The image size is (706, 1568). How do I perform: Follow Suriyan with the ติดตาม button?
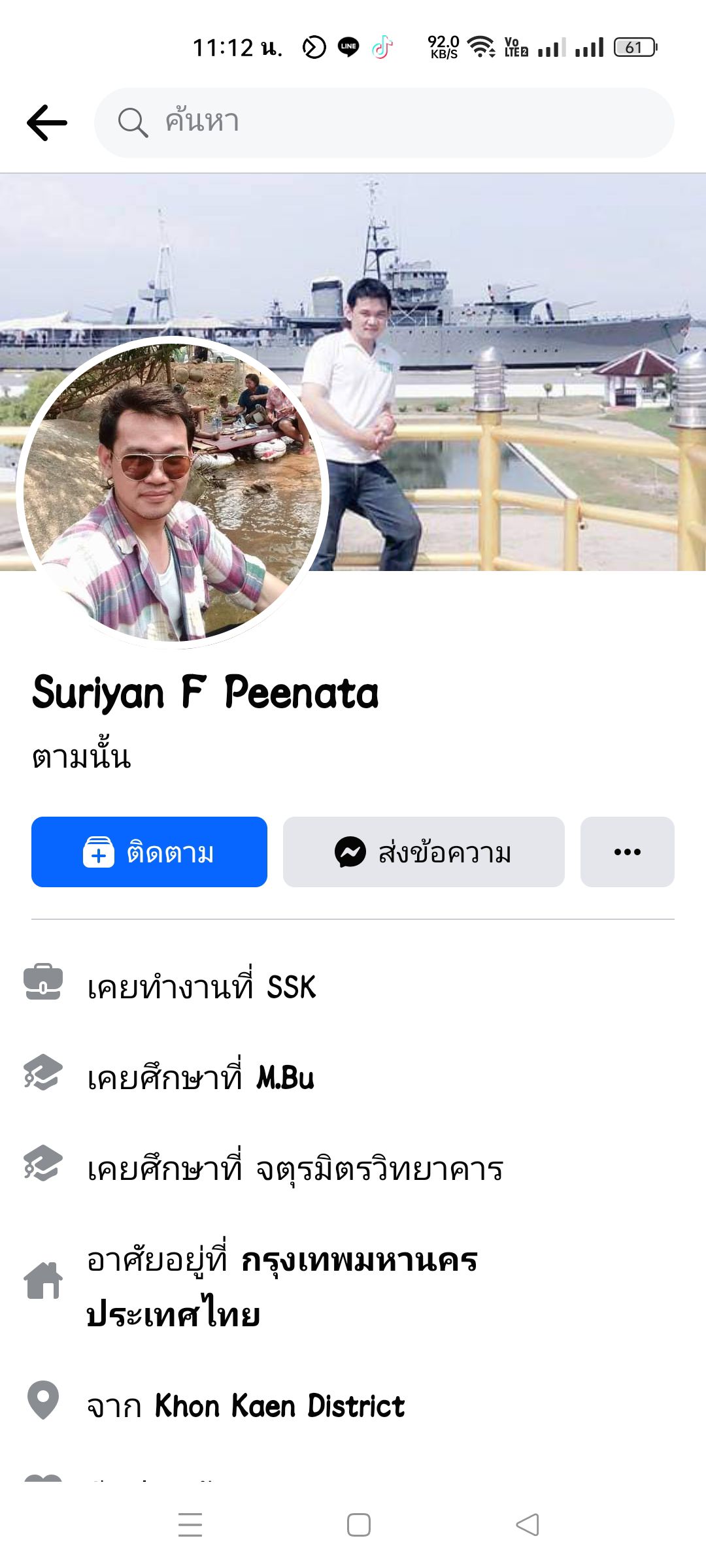(149, 852)
